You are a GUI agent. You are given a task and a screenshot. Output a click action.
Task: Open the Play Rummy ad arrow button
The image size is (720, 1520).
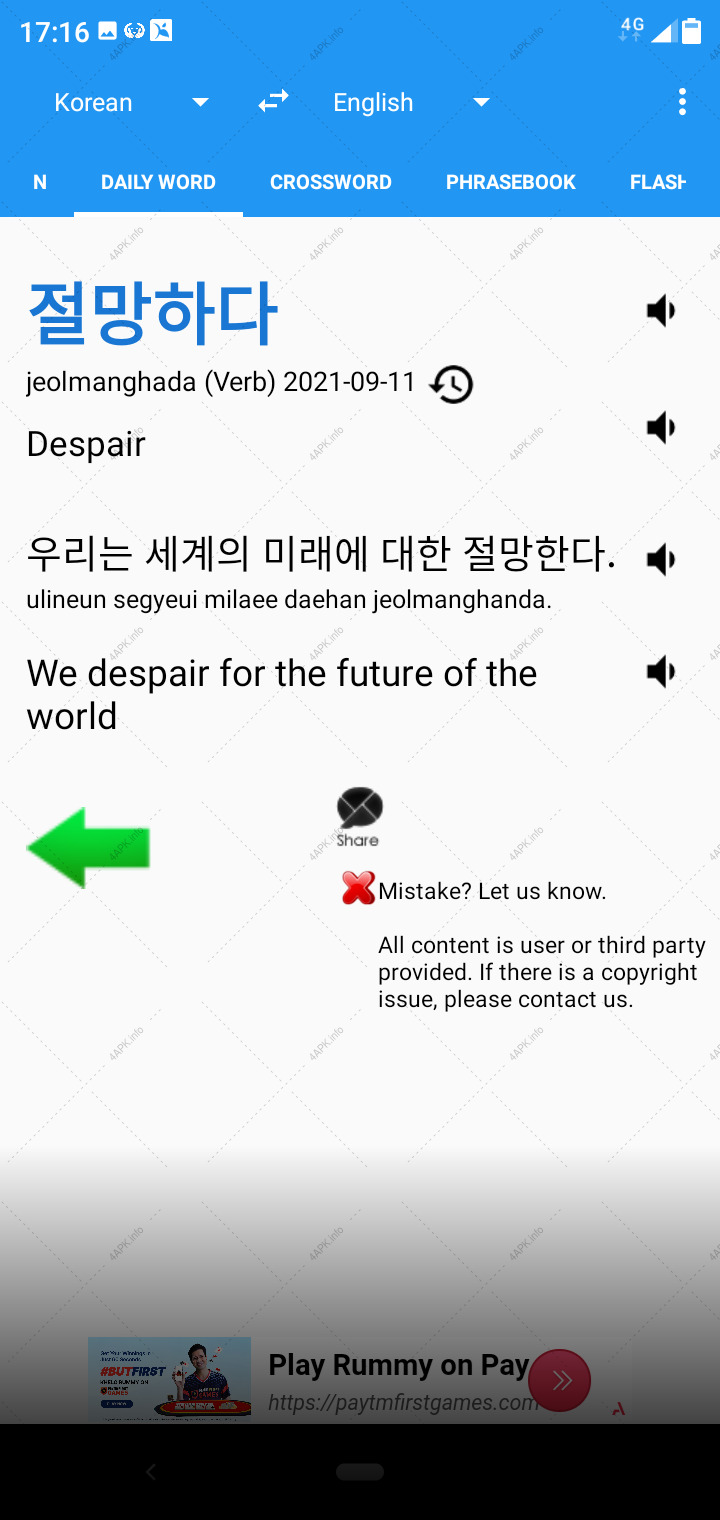point(560,1381)
